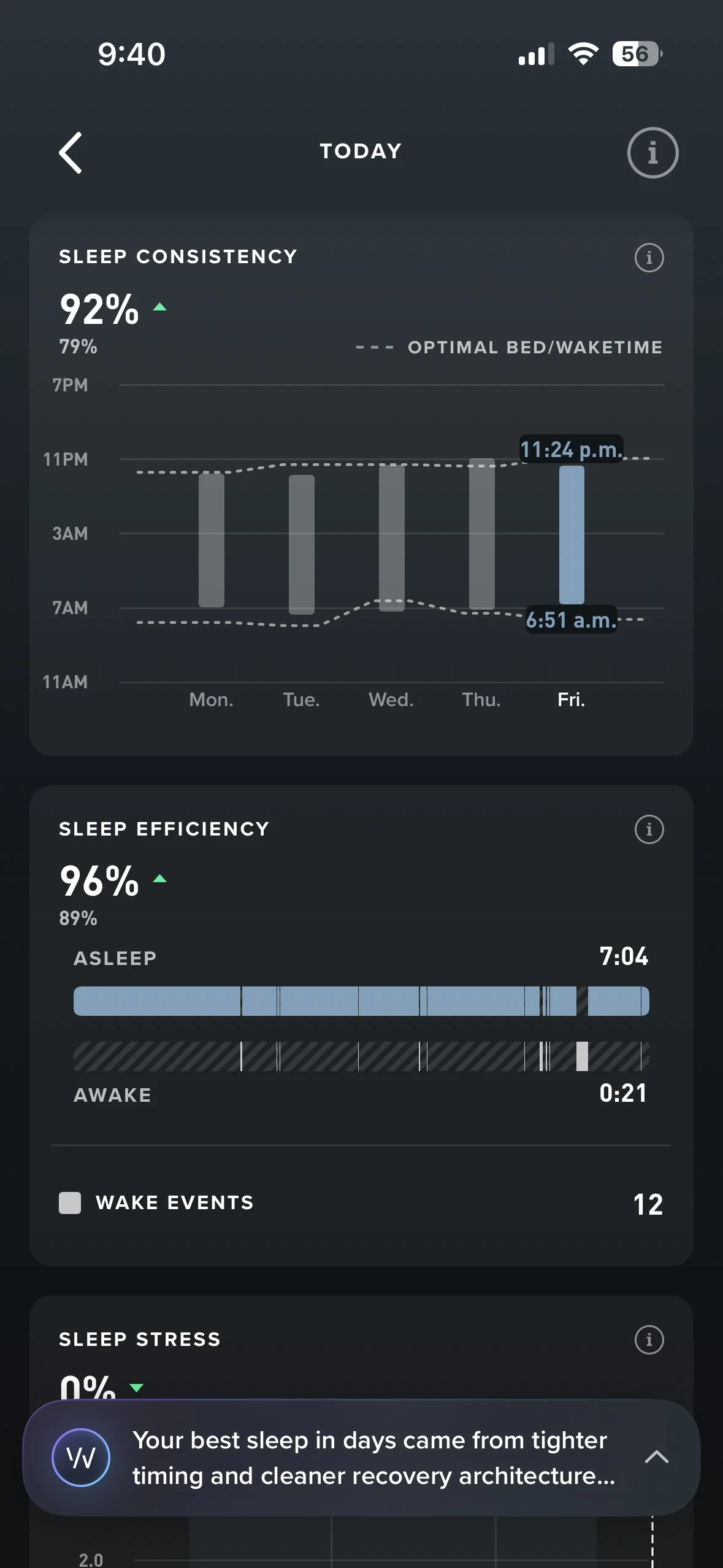
Task: Open Sleep Efficiency info icon
Action: pos(649,829)
